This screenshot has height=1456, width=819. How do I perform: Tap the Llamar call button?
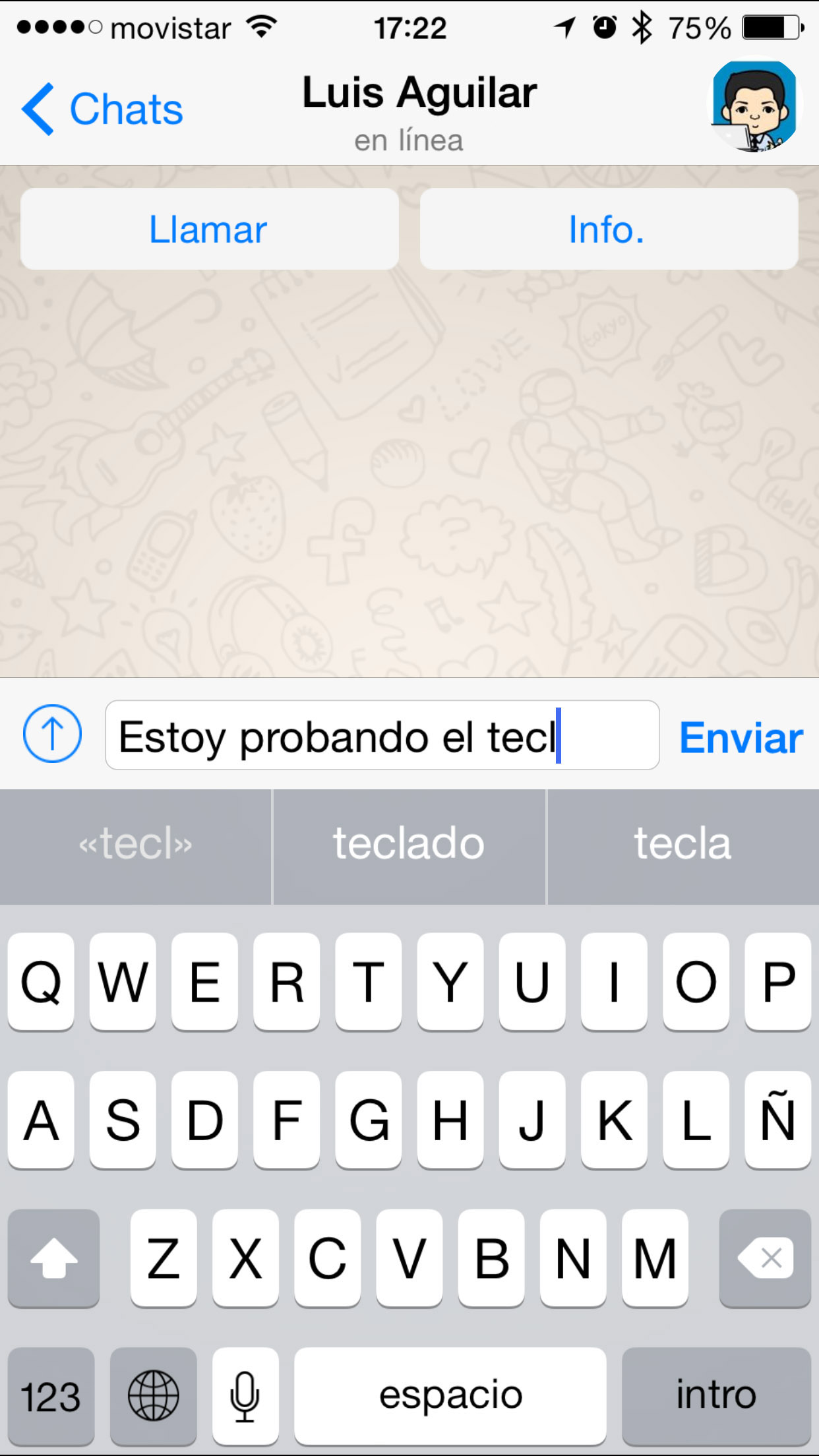pyautogui.click(x=209, y=229)
